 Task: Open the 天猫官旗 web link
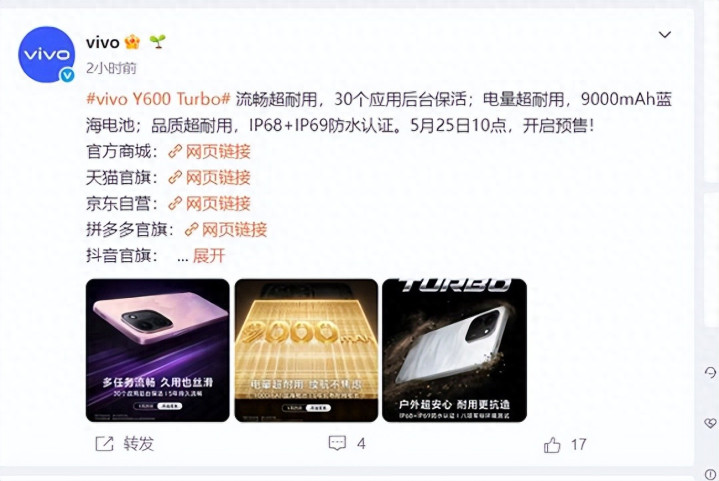(210, 177)
